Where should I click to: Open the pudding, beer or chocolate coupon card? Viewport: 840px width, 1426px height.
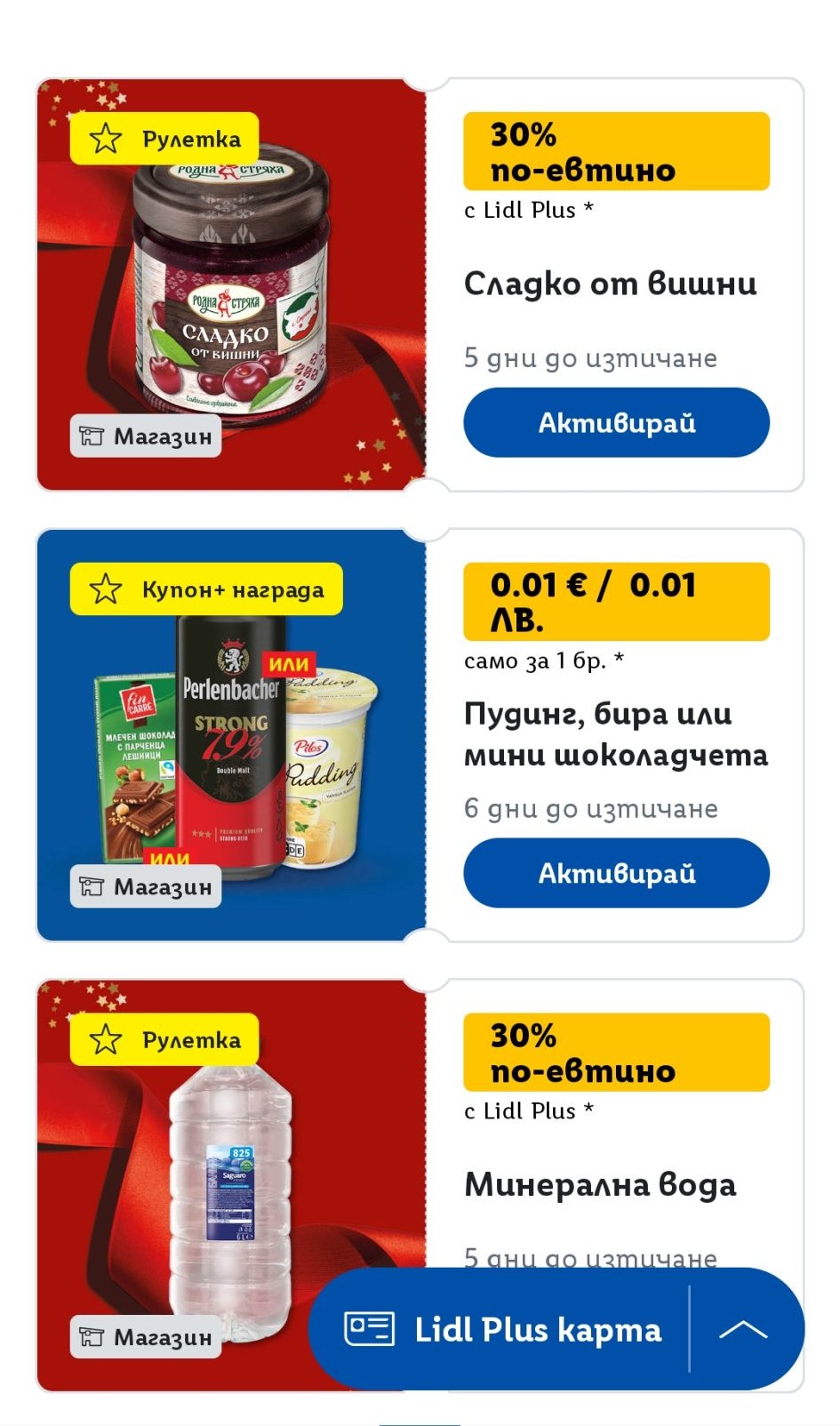(x=615, y=734)
